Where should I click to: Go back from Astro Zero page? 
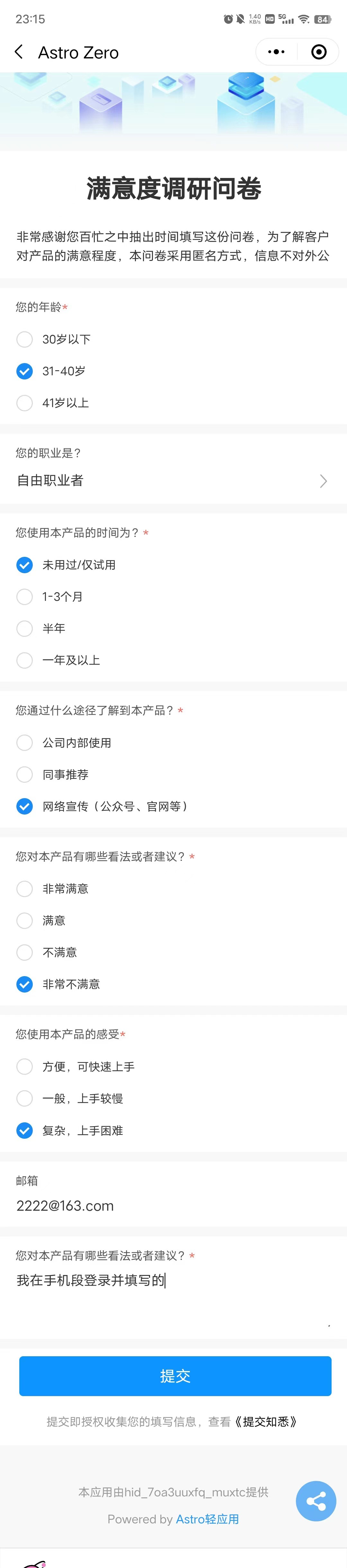coord(19,52)
